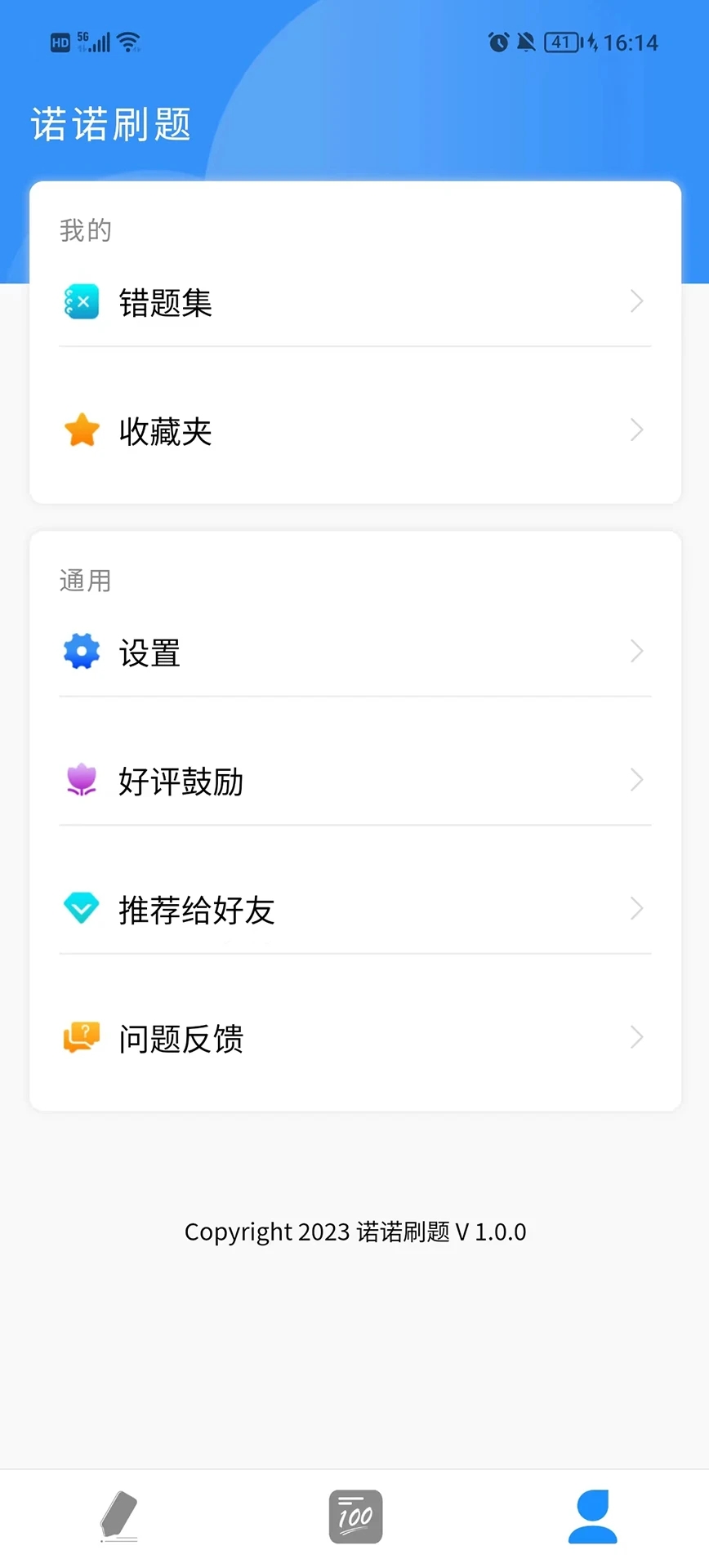Select the 通用 section header
This screenshot has width=709, height=1568.
85,581
